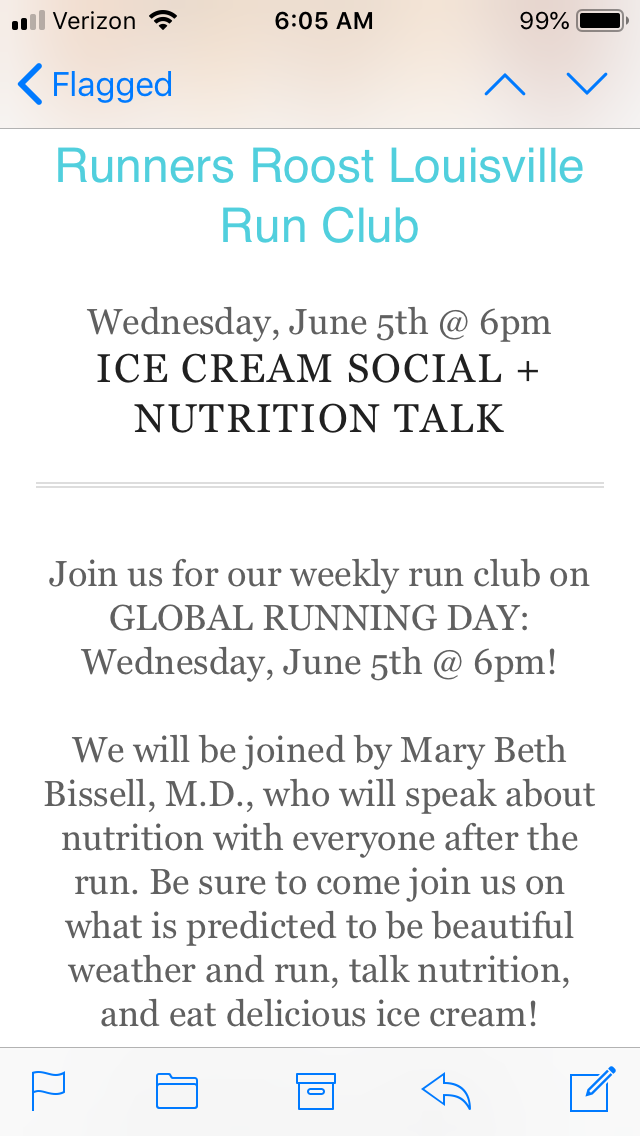Tap the reply arrow

[446, 1090]
